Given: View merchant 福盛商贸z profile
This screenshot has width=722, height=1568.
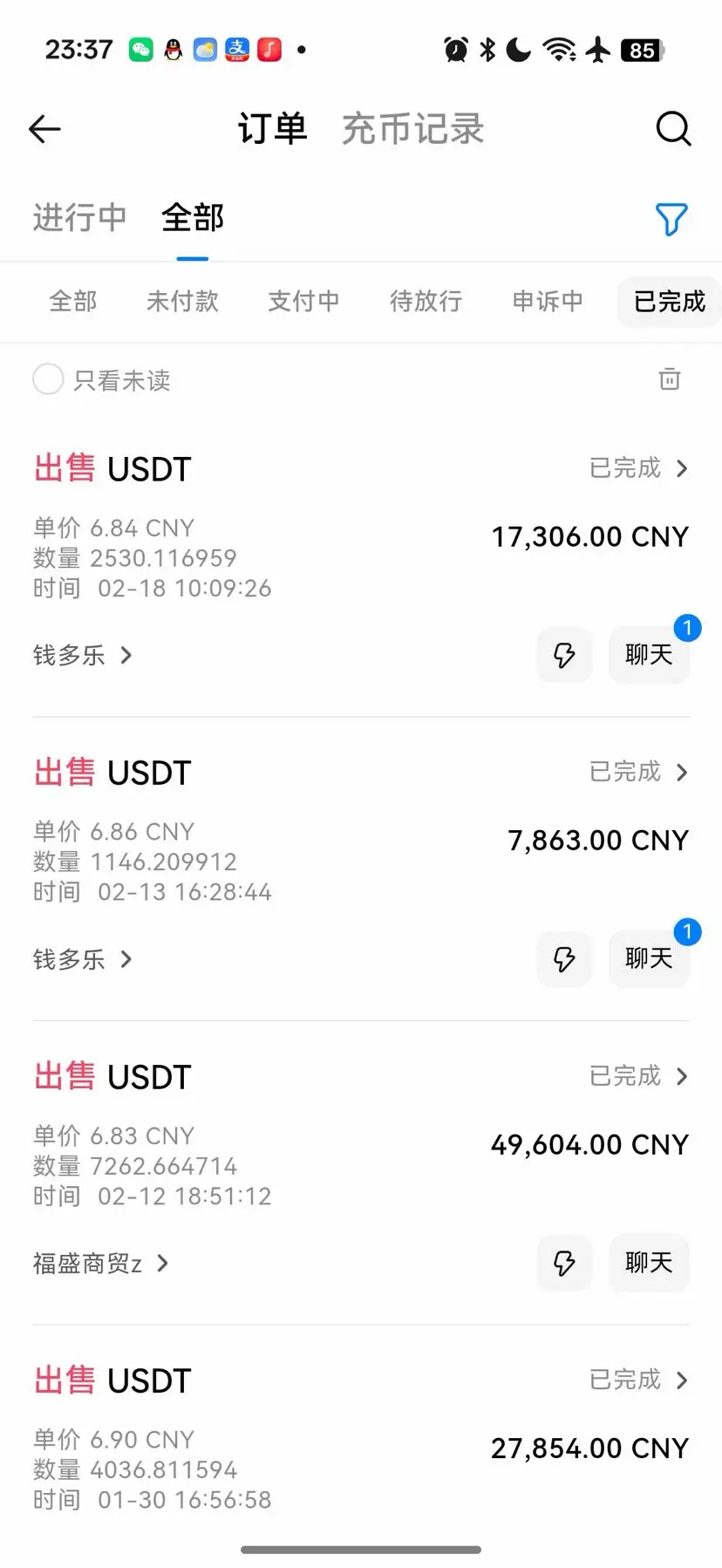Looking at the screenshot, I should click(x=100, y=1263).
